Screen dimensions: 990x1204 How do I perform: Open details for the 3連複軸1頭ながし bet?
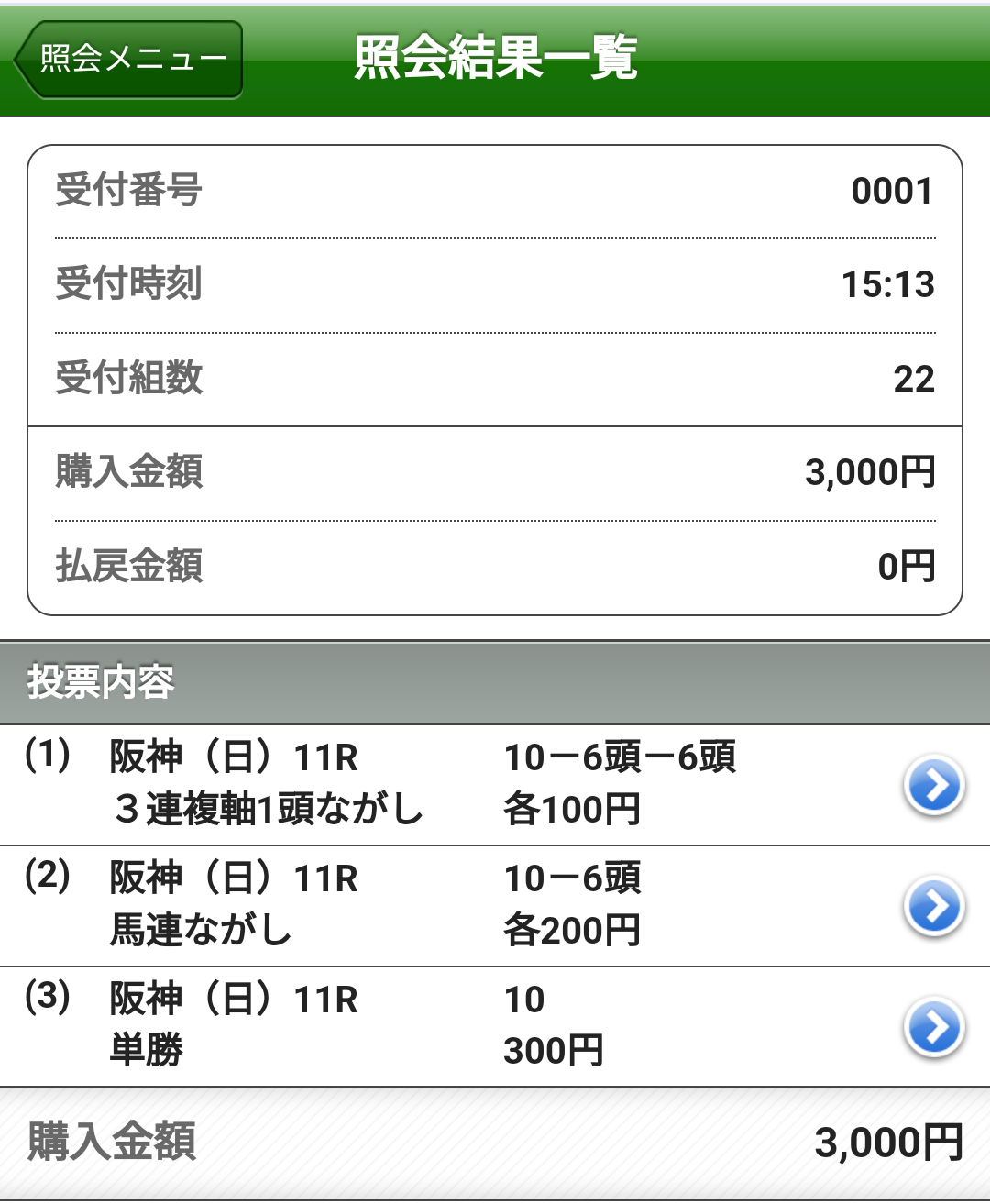click(x=933, y=786)
